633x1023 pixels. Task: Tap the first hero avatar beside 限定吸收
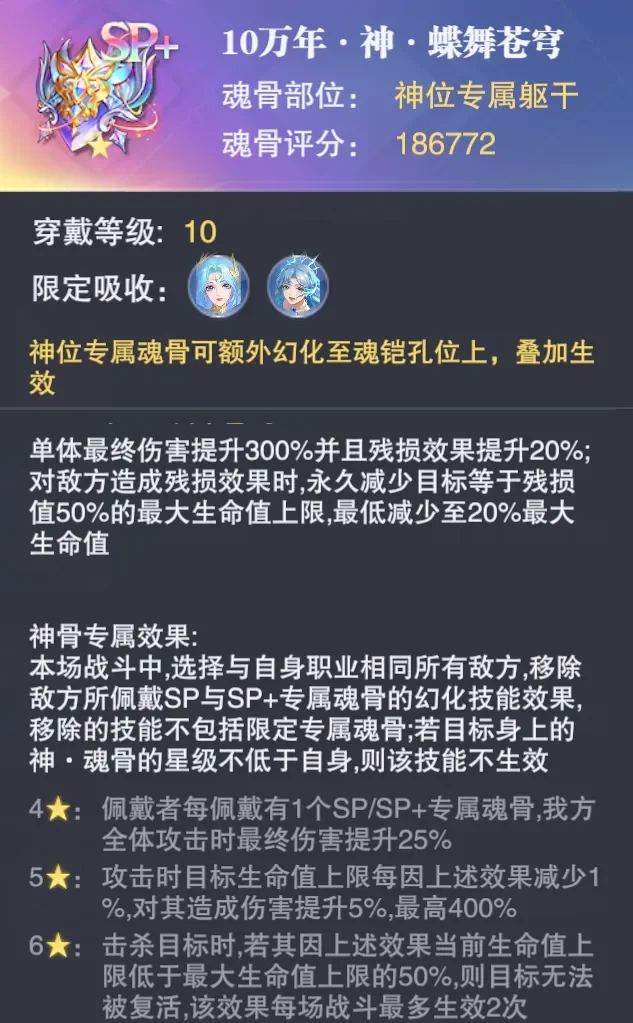(x=219, y=287)
